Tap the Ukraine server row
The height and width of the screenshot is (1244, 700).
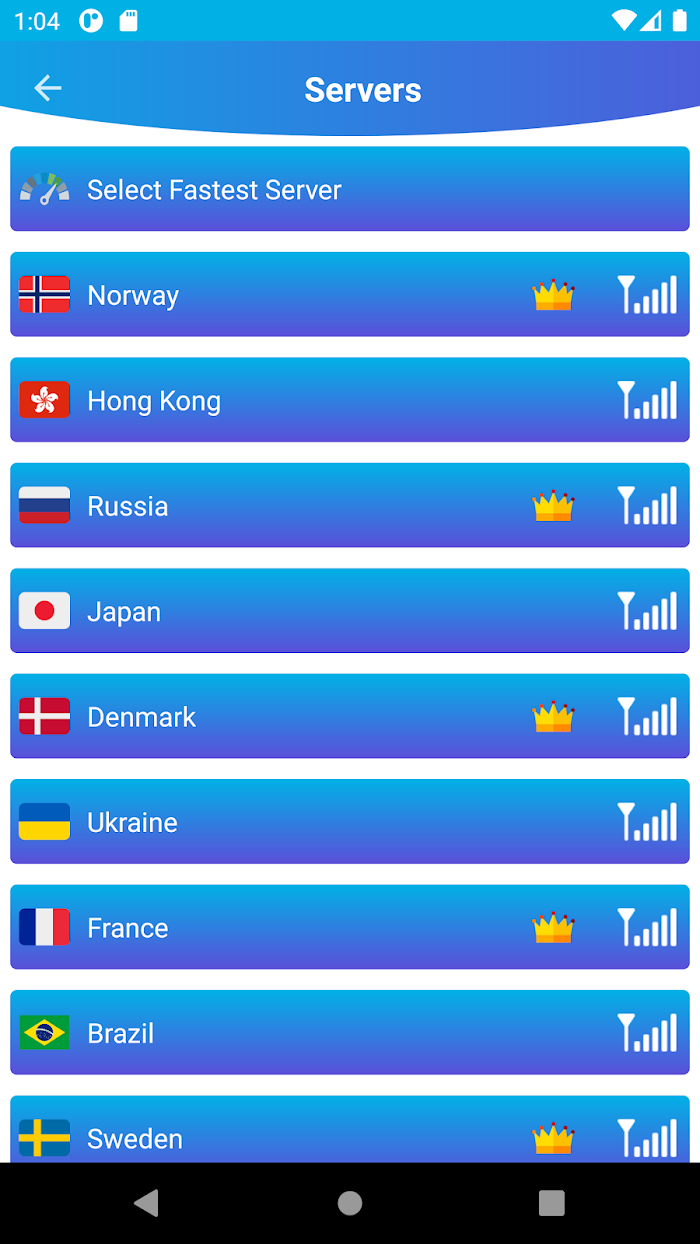(x=350, y=822)
